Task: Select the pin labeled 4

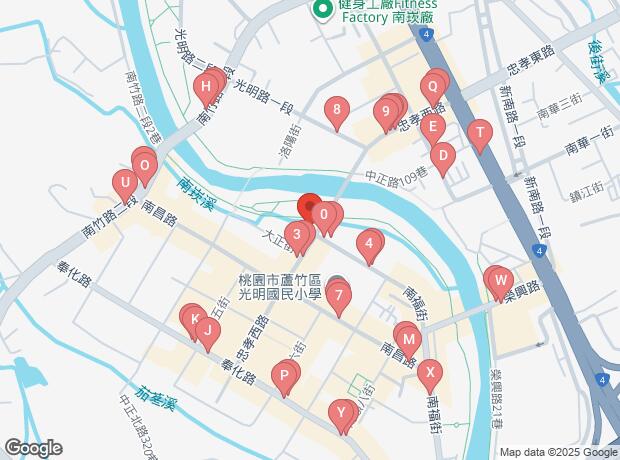Action: click(x=370, y=242)
